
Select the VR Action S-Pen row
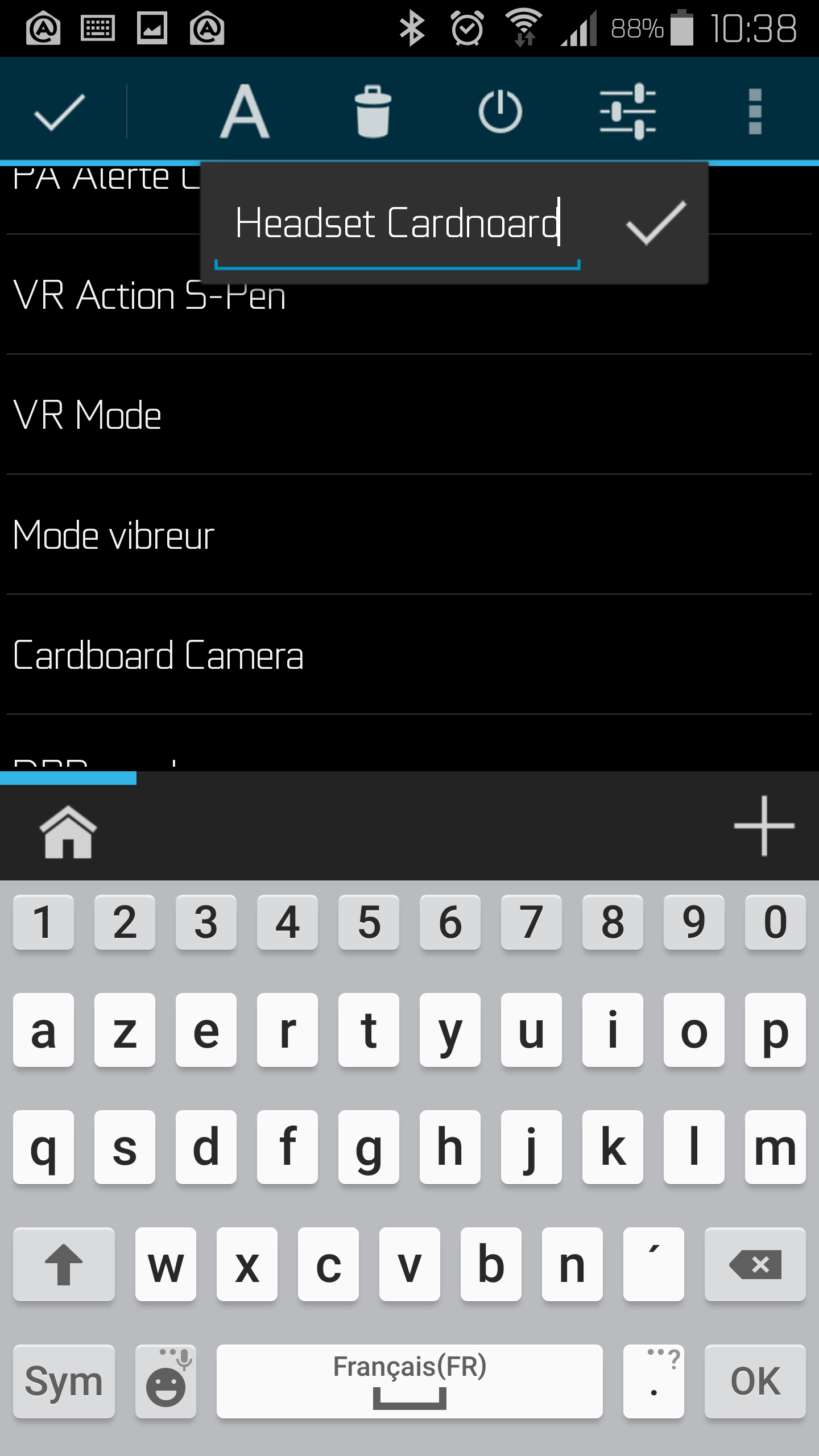(x=409, y=295)
